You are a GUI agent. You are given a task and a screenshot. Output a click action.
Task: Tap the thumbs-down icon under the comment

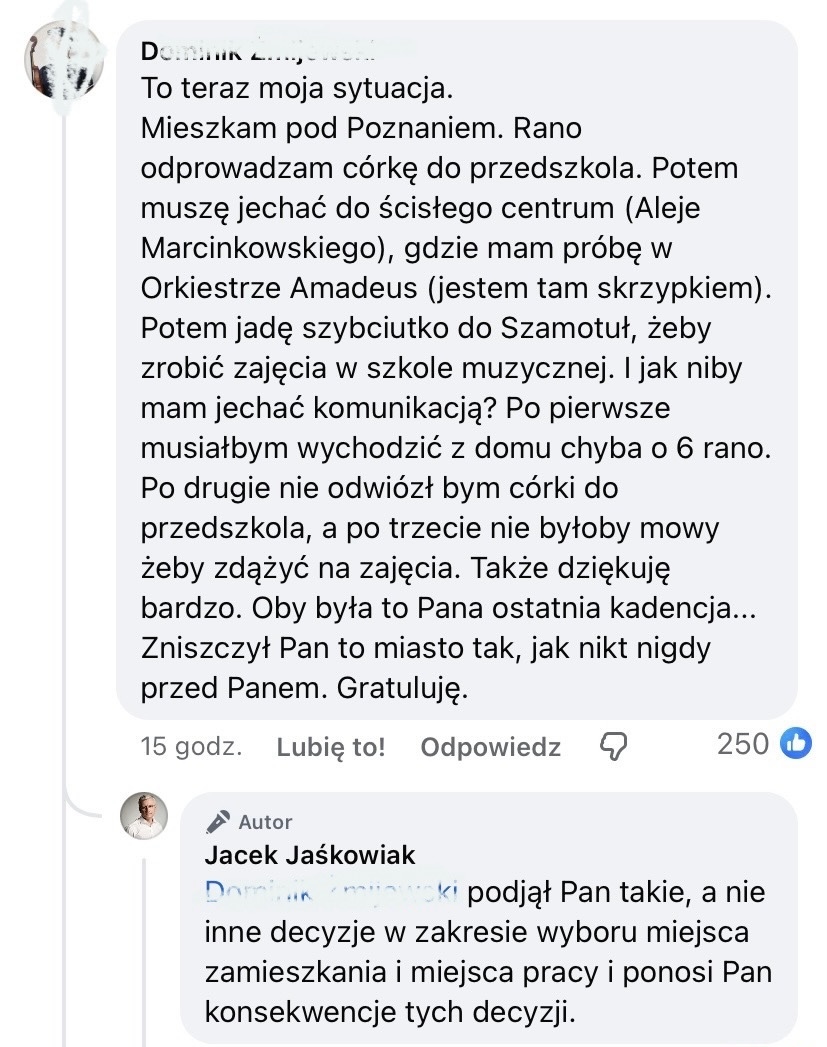pyautogui.click(x=613, y=746)
